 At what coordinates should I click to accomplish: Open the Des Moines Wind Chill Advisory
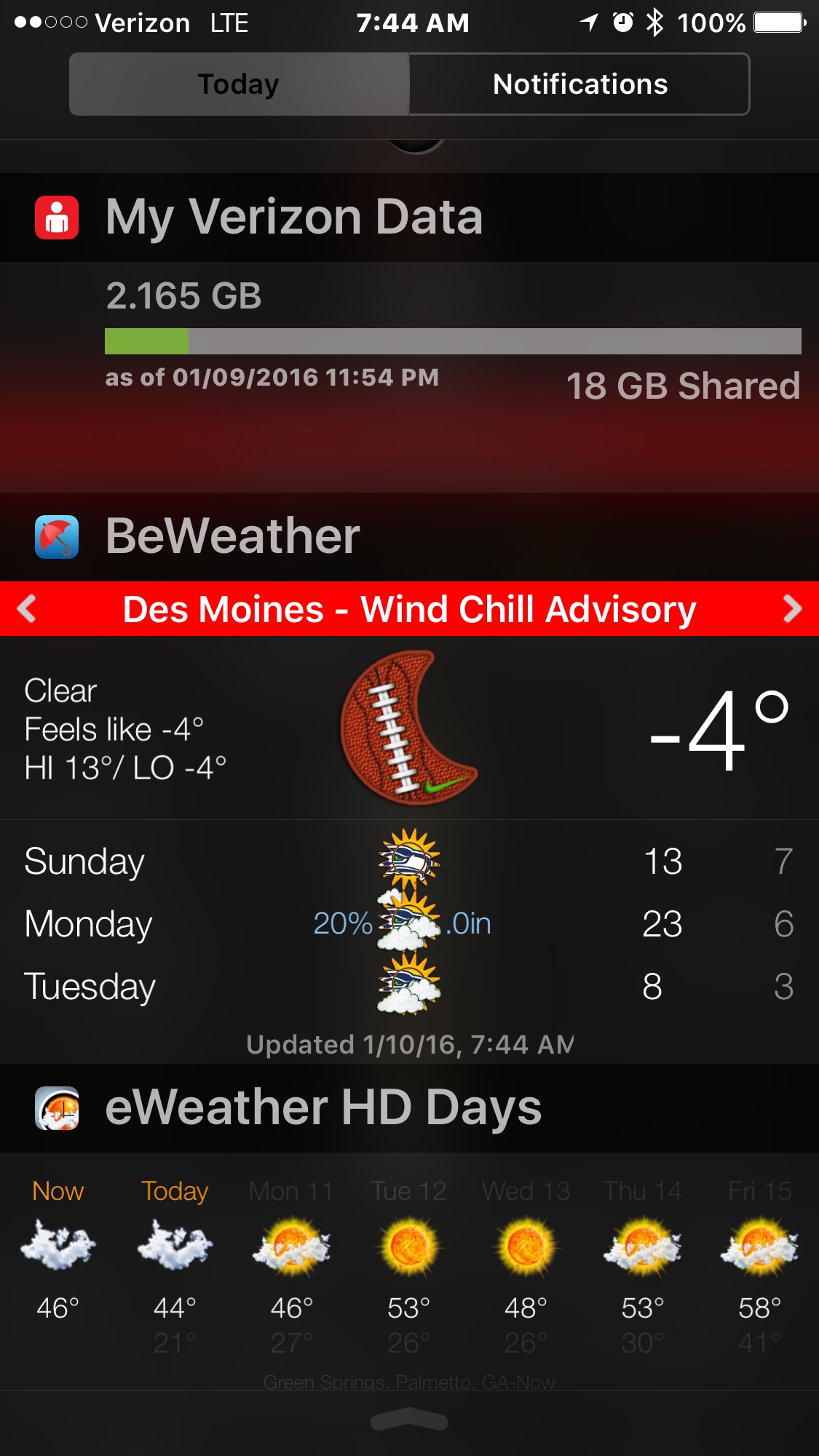pos(409,609)
